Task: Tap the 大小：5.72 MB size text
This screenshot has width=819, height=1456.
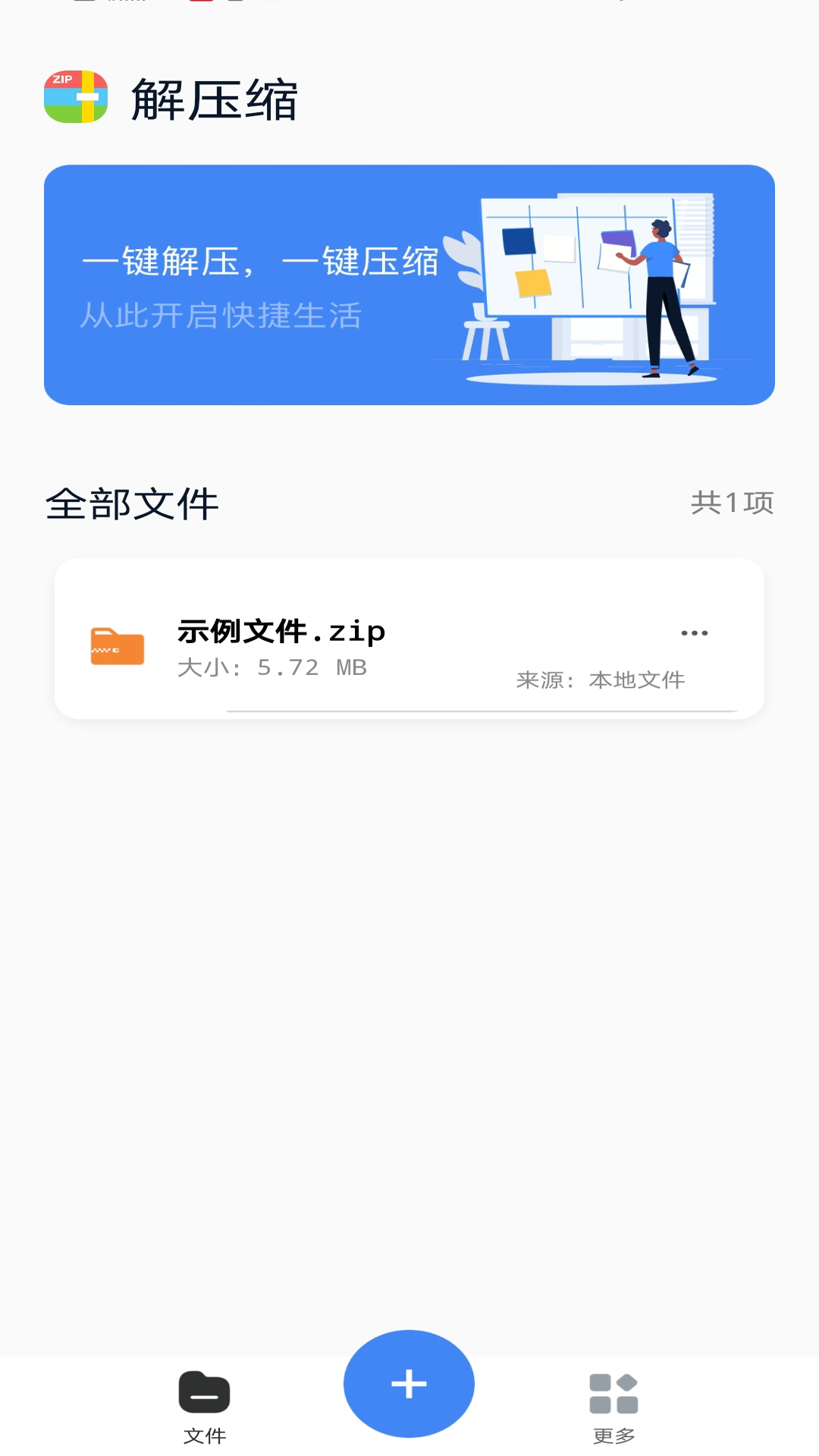Action: (270, 667)
